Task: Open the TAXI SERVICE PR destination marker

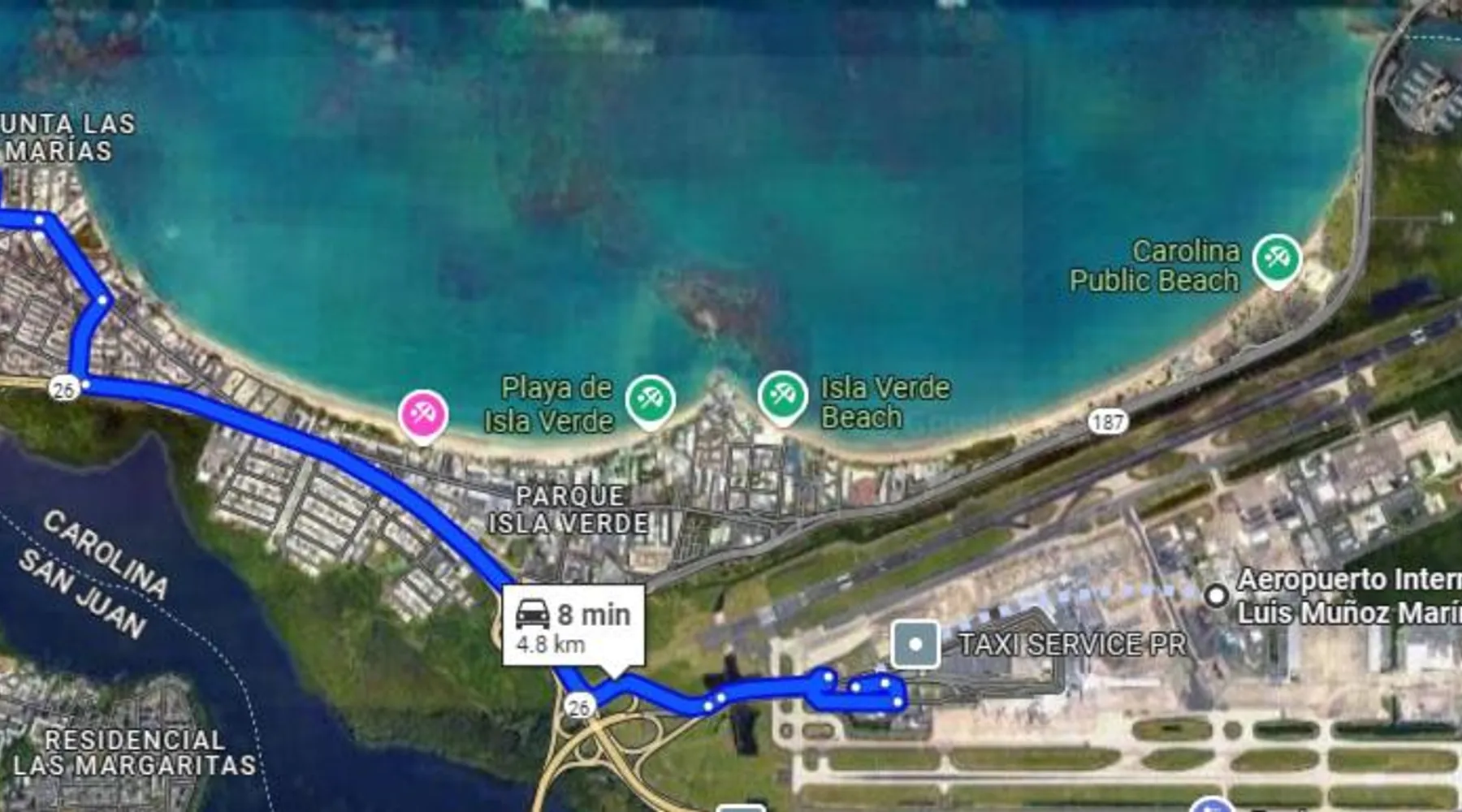Action: click(915, 644)
